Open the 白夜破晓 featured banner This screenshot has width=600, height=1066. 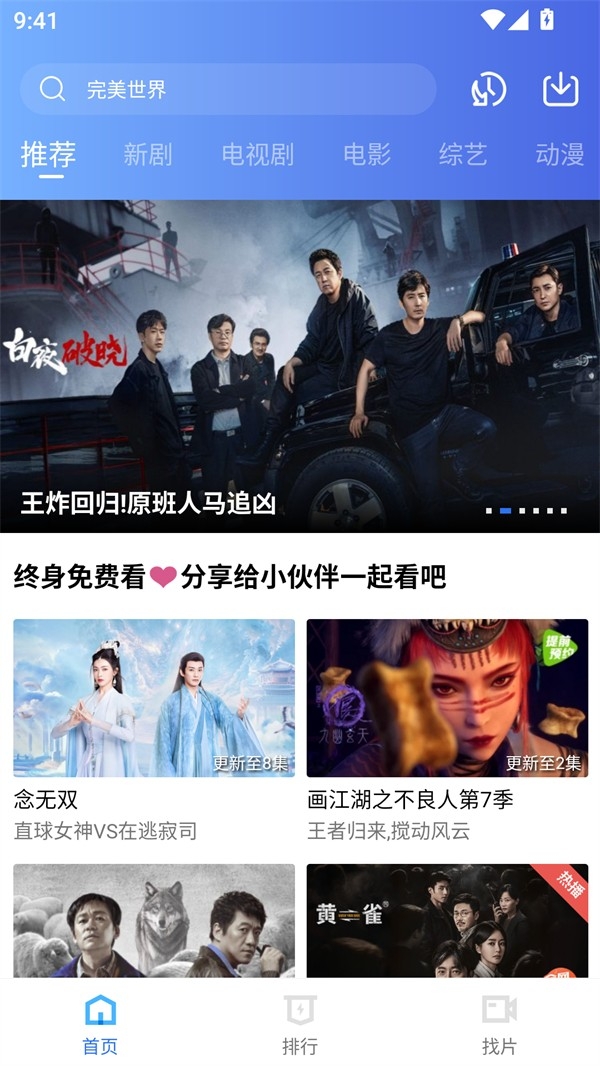[300, 366]
